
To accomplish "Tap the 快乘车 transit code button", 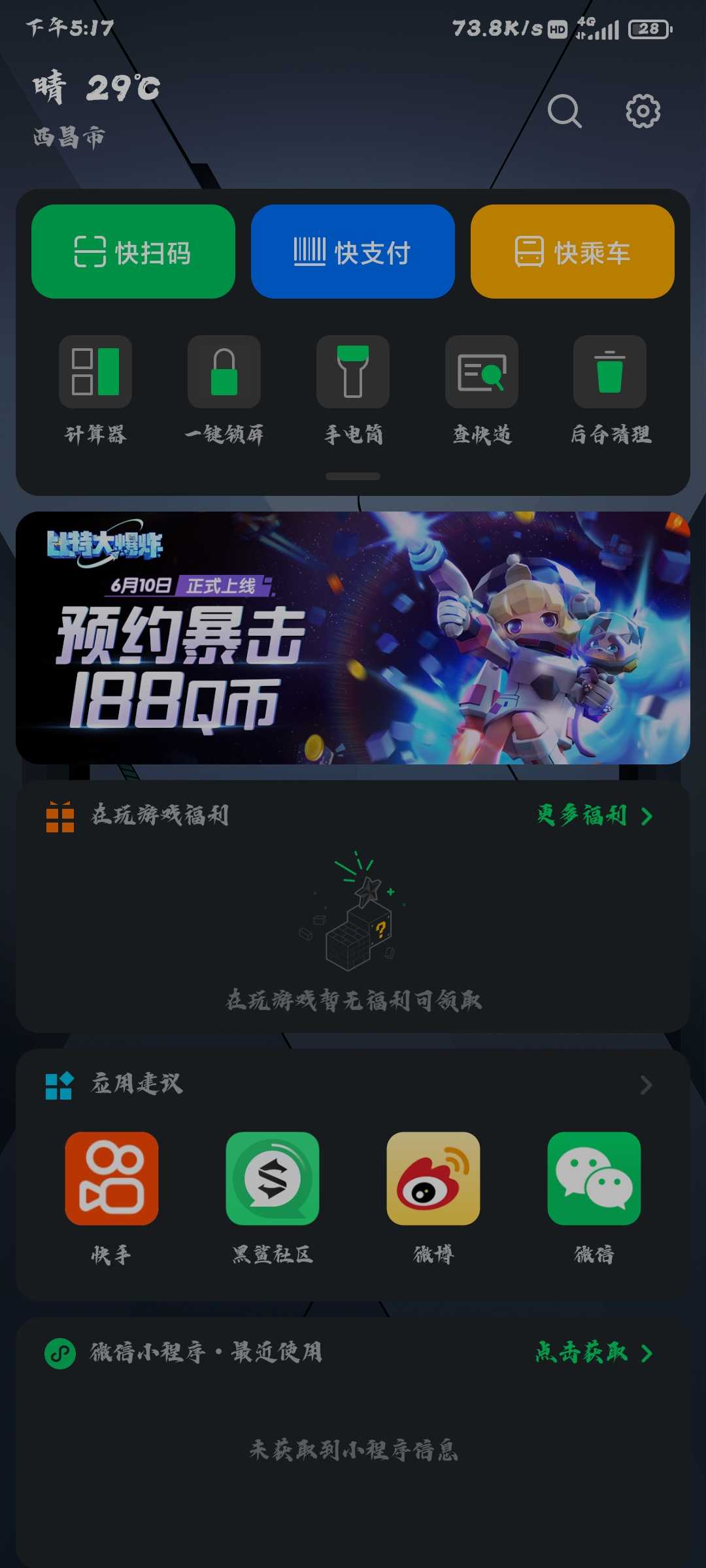I will pyautogui.click(x=572, y=252).
